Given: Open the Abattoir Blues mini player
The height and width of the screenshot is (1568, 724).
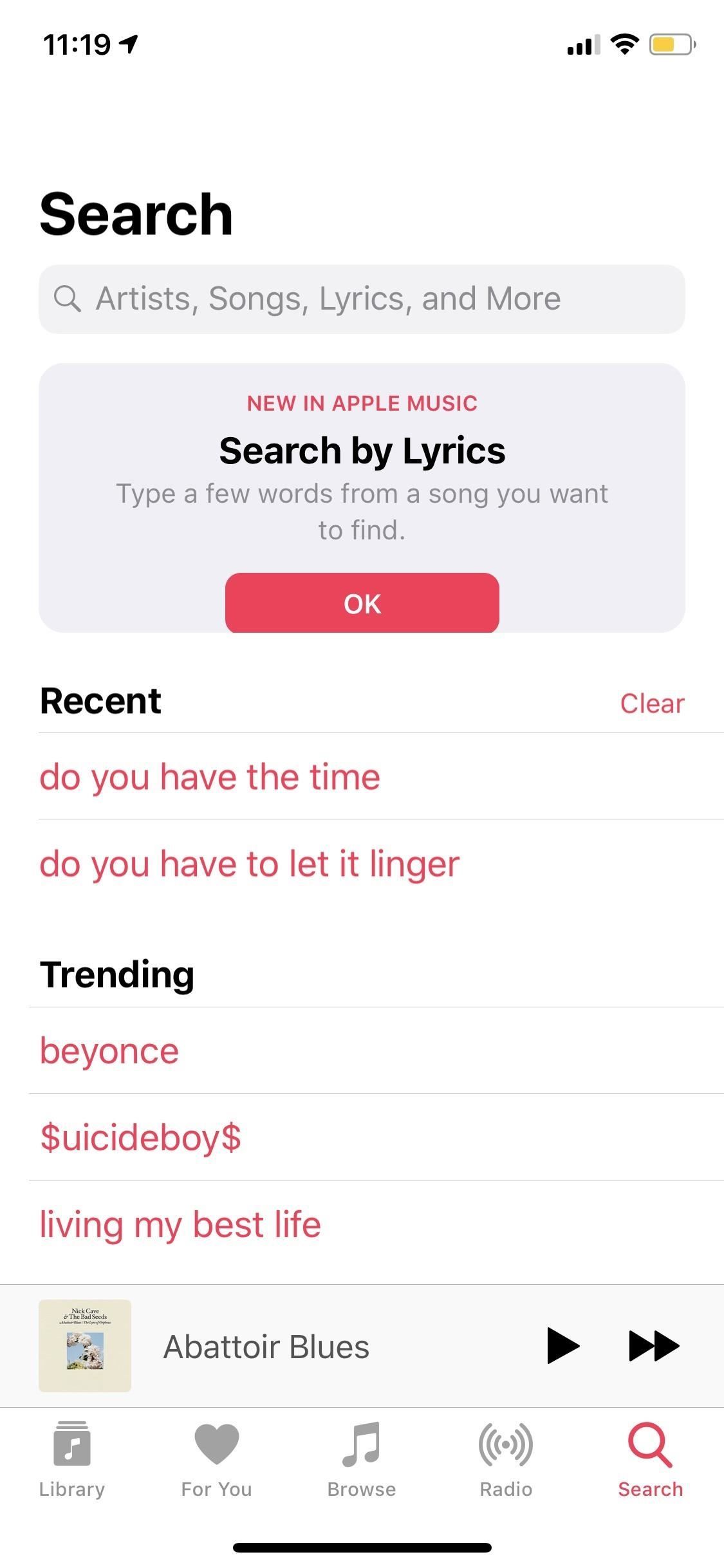Looking at the screenshot, I should [266, 1345].
